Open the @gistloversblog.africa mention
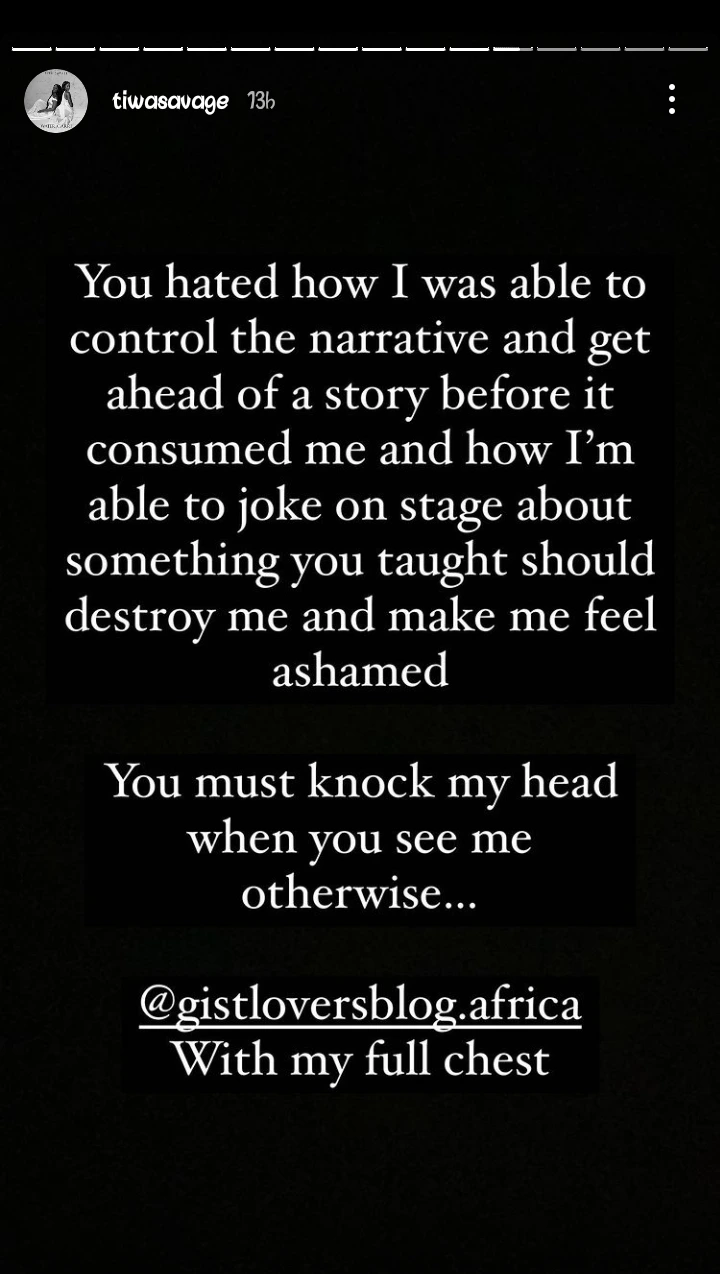This screenshot has width=720, height=1274. pos(360,1004)
